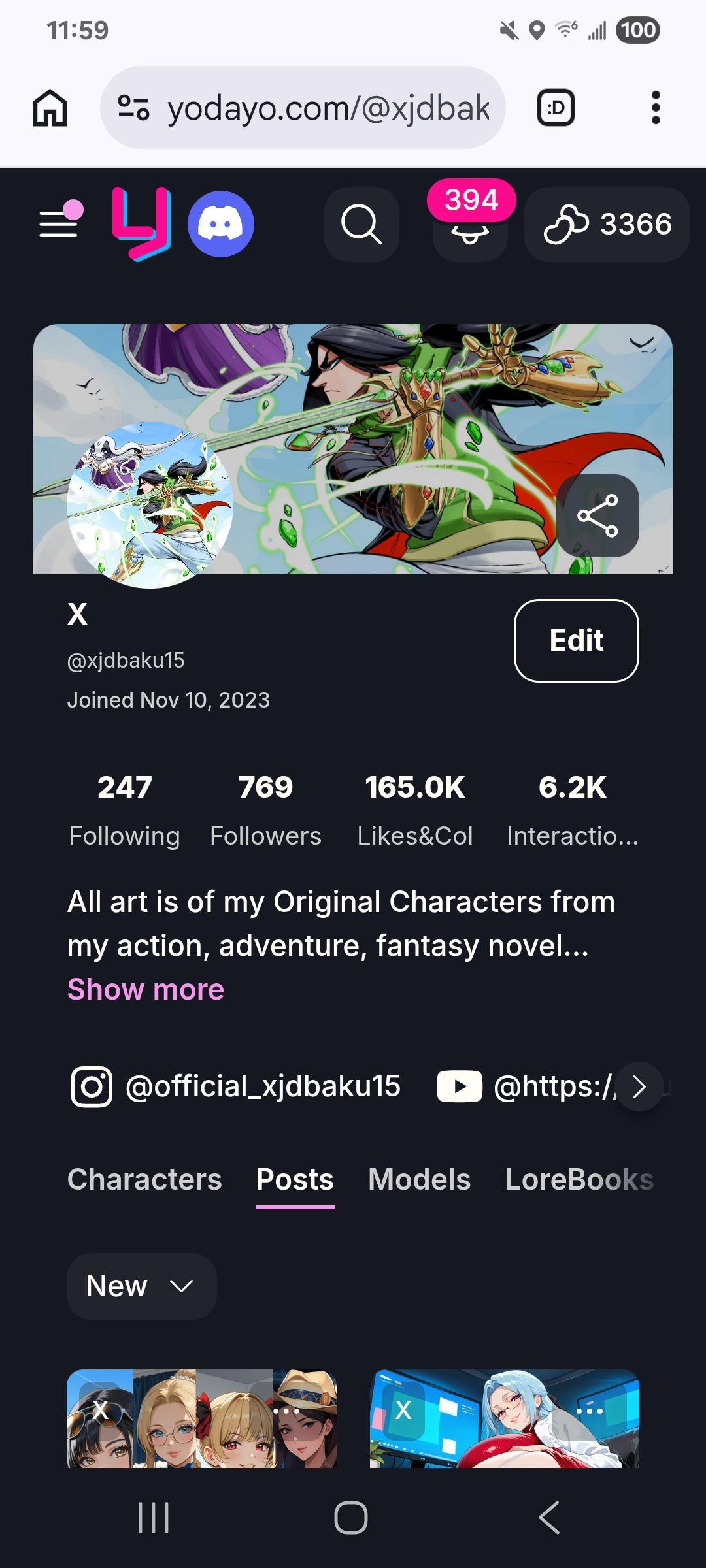Open Instagram link @official_xjdbaku15
The image size is (706, 1568).
pos(235,1086)
